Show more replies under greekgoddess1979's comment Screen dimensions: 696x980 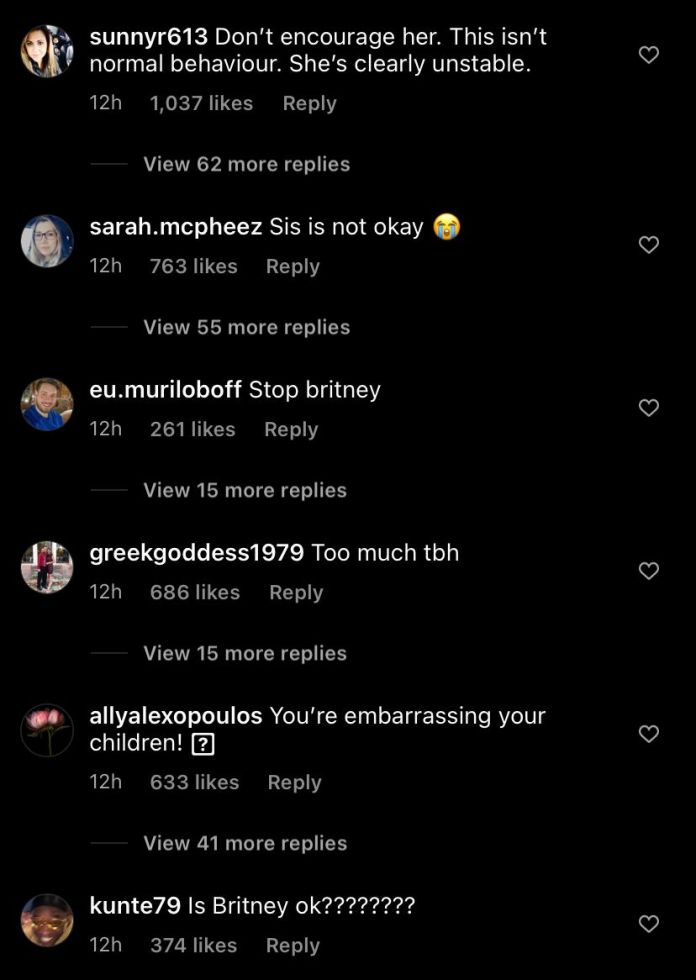pyautogui.click(x=245, y=653)
